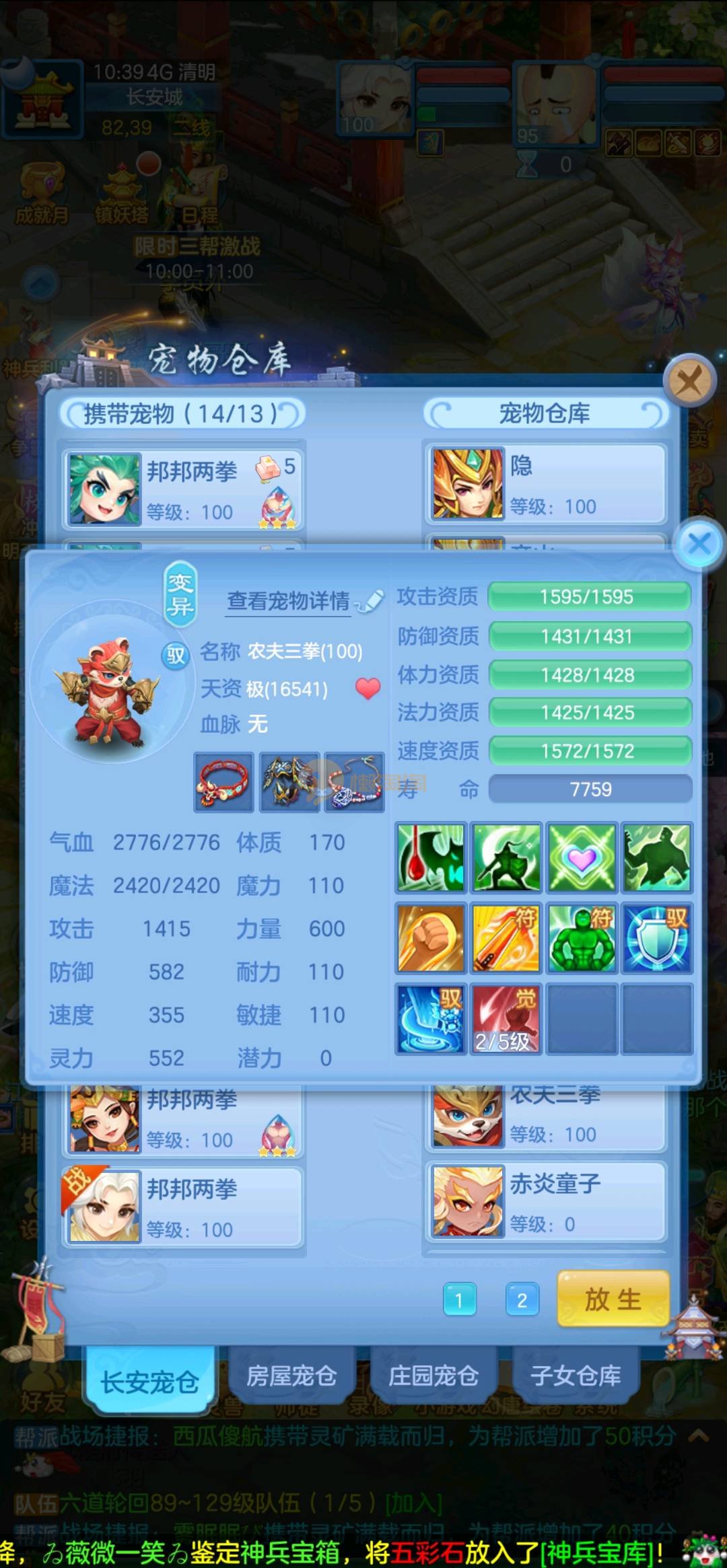This screenshot has width=727, height=1568.
Task: Open 查看宠物详情 link
Action: [288, 601]
